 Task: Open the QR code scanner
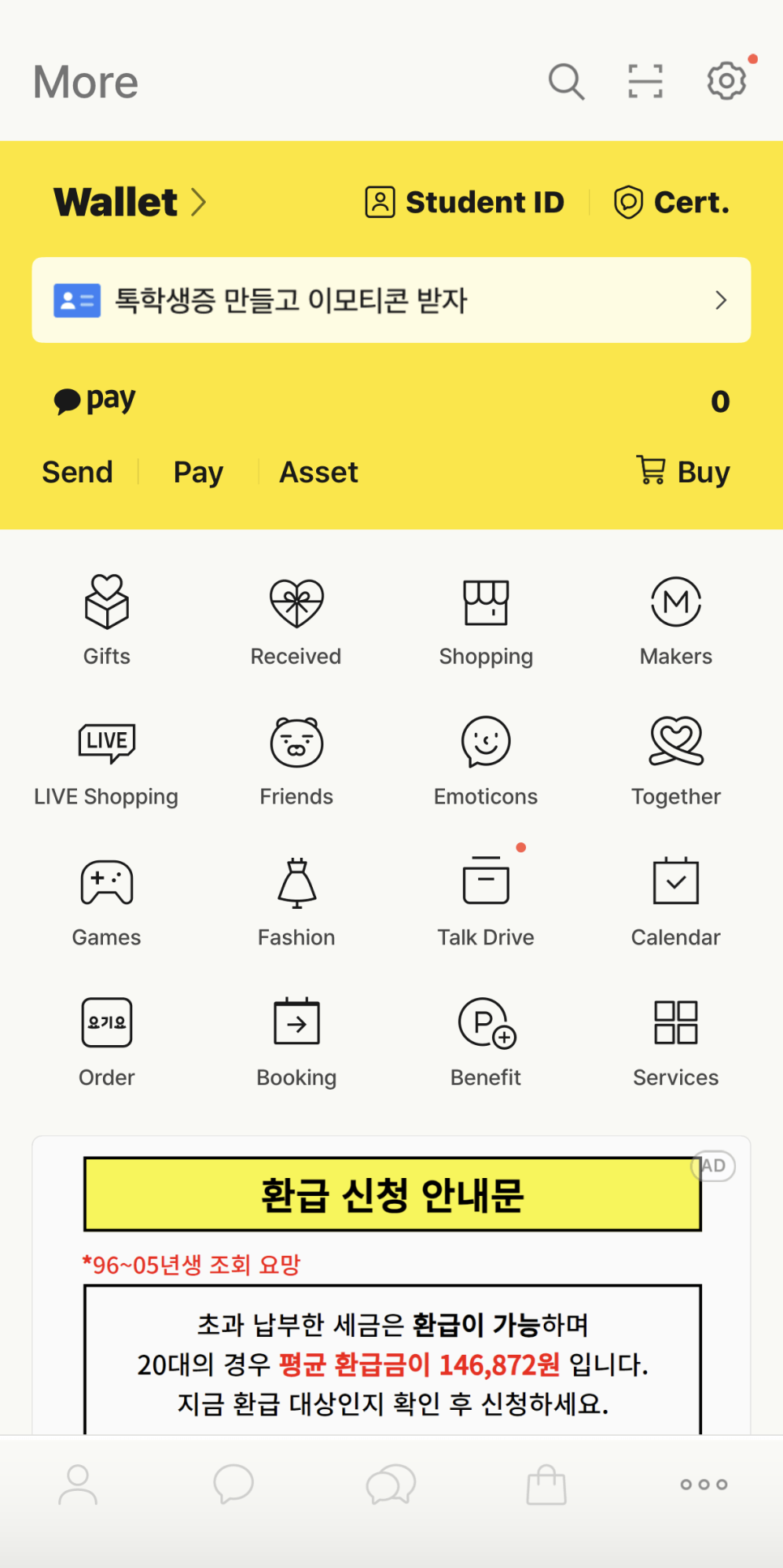[x=645, y=82]
